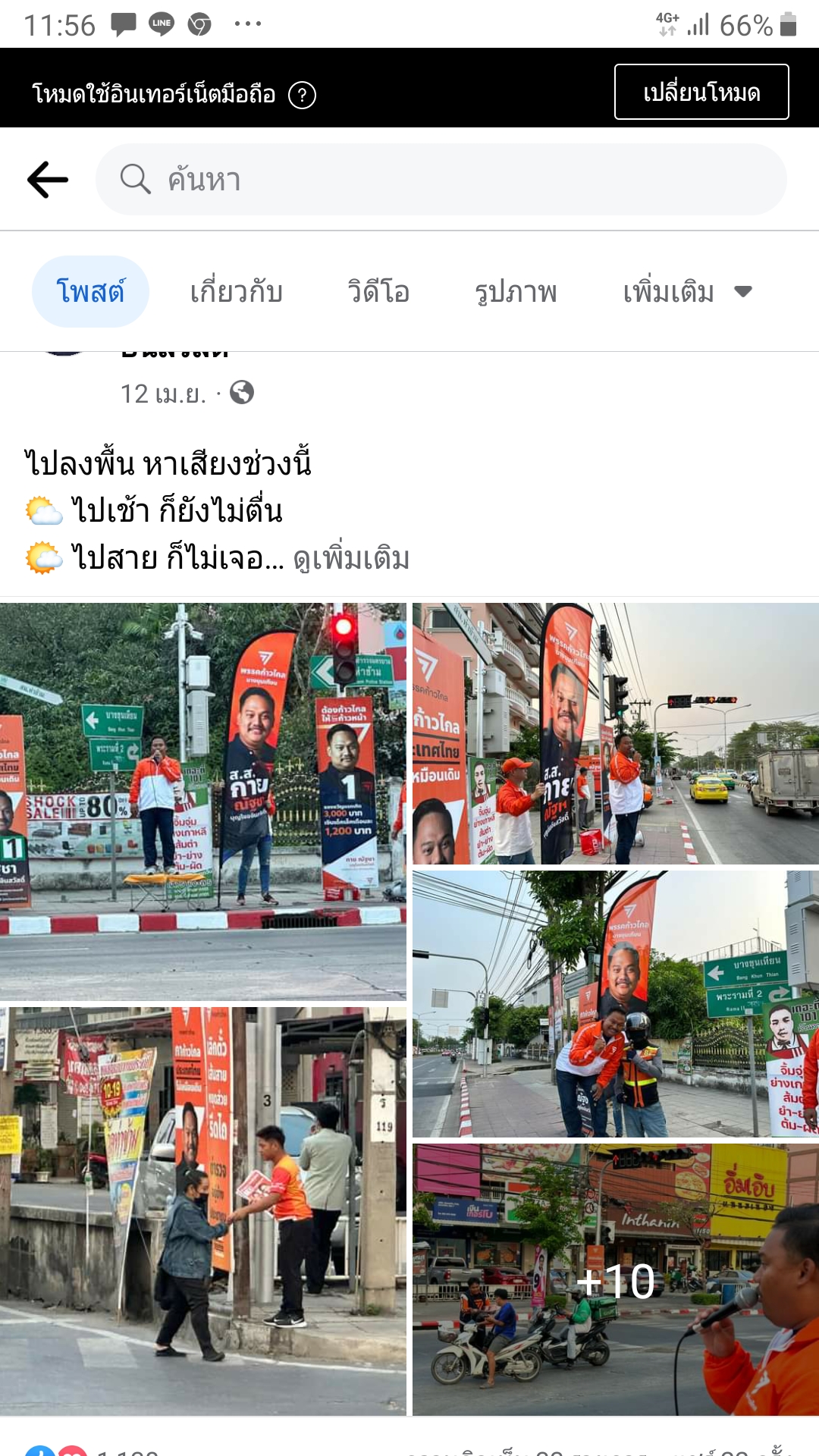Image resolution: width=819 pixels, height=1456 pixels.
Task: Expand the post text with ดูเพิ่มเติม
Action: 351,559
